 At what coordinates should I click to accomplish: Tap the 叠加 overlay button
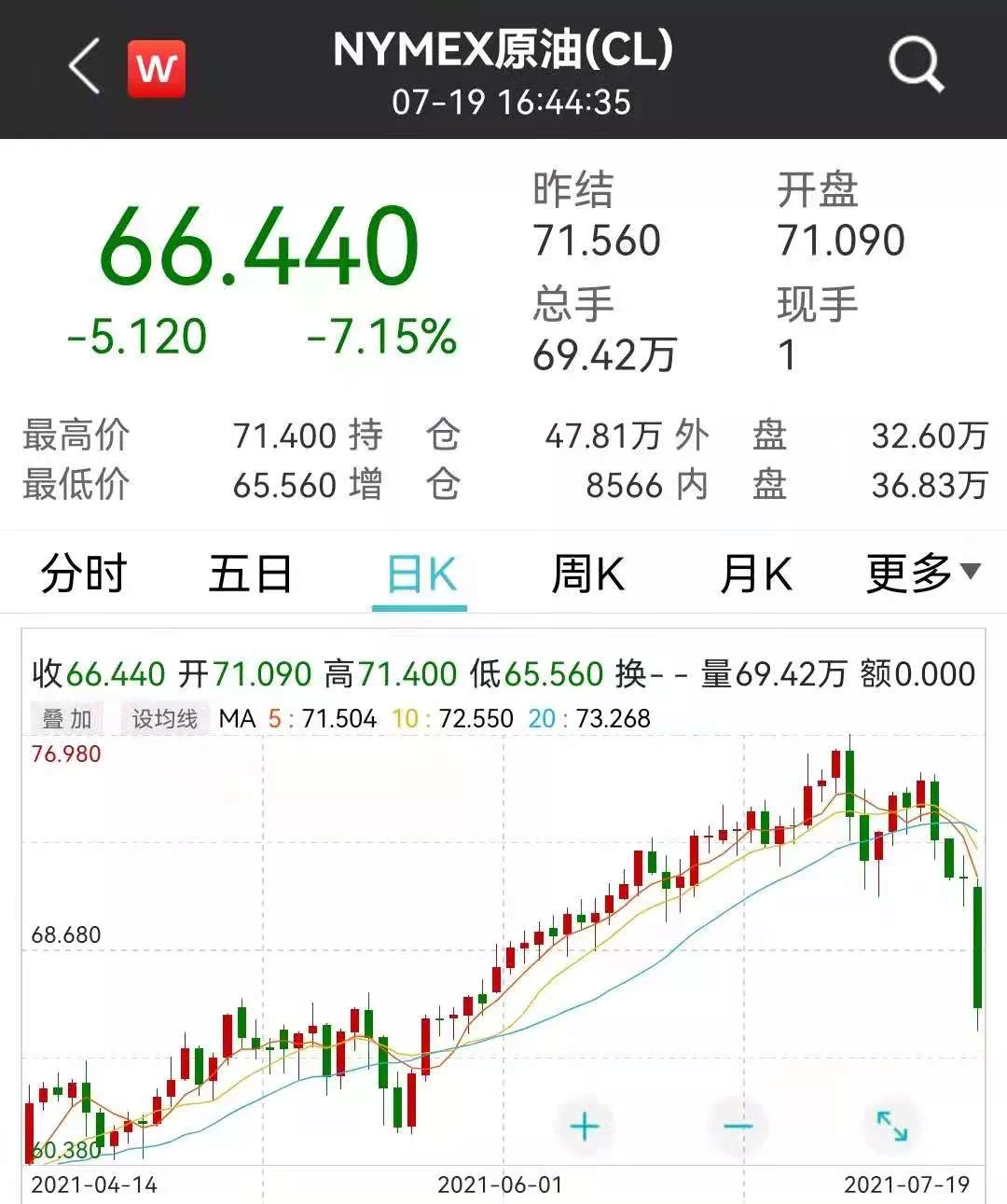coord(68,719)
